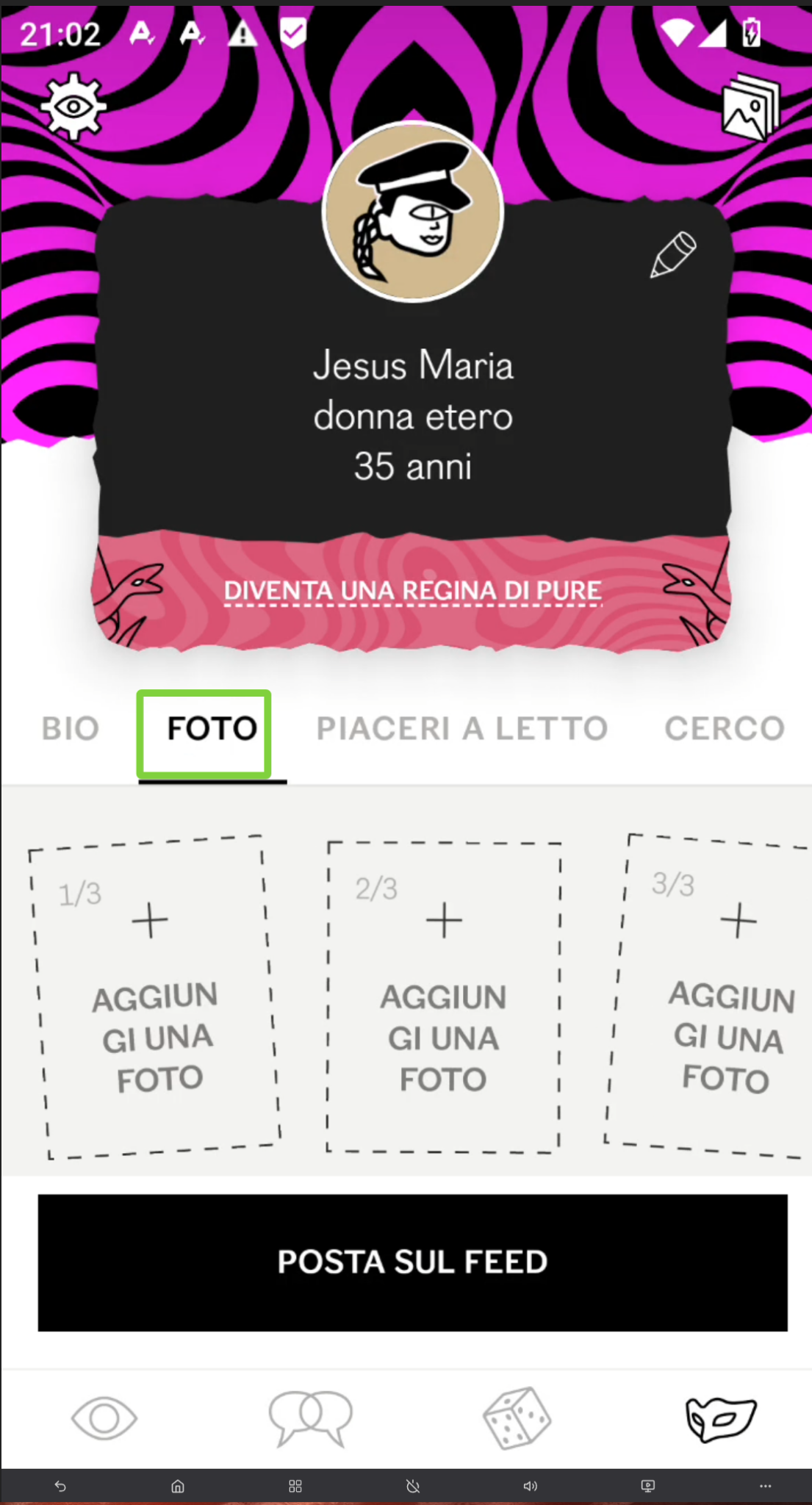812x1505 pixels.
Task: Go back using system back button
Action: click(x=60, y=1487)
